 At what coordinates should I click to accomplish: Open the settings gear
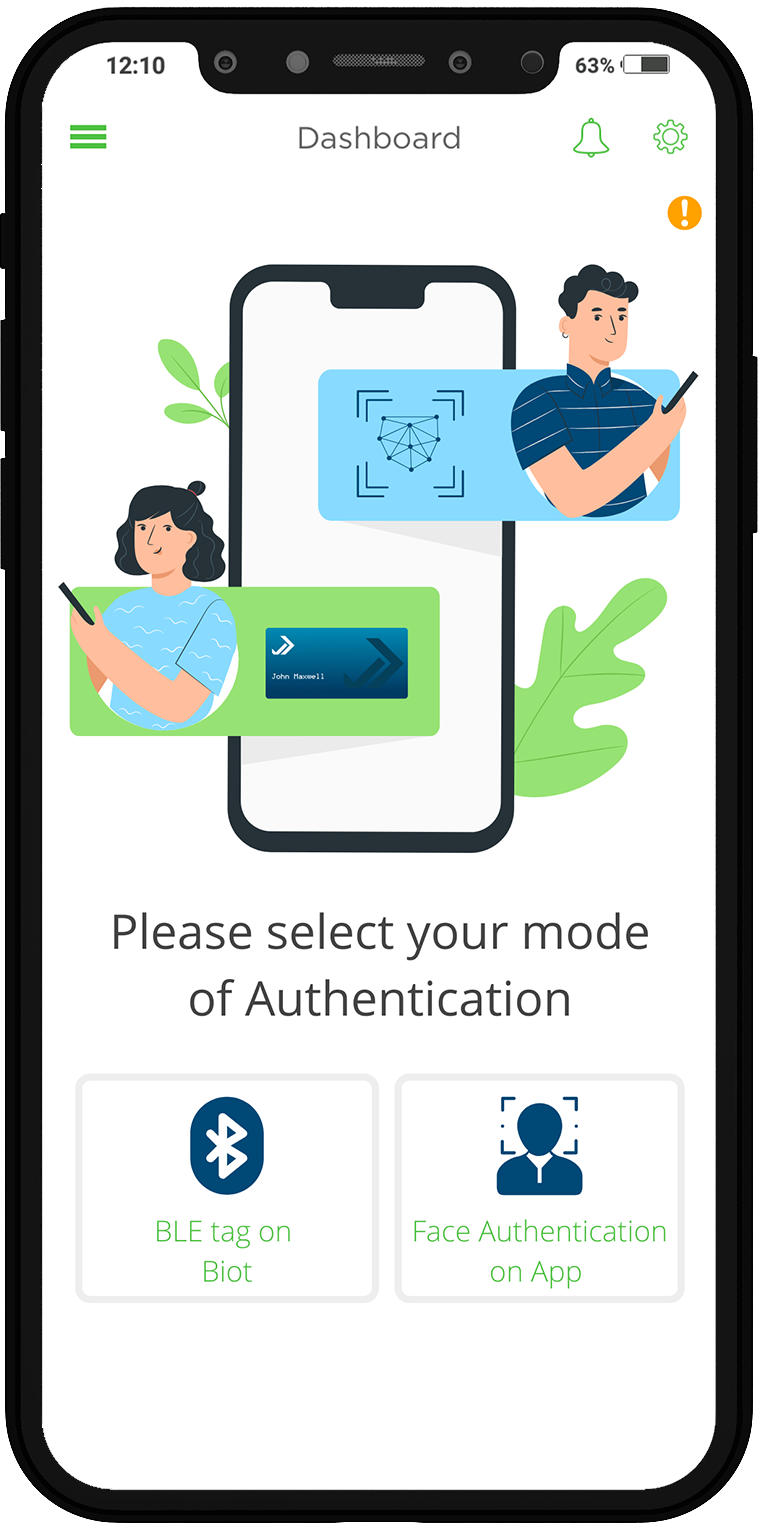670,137
